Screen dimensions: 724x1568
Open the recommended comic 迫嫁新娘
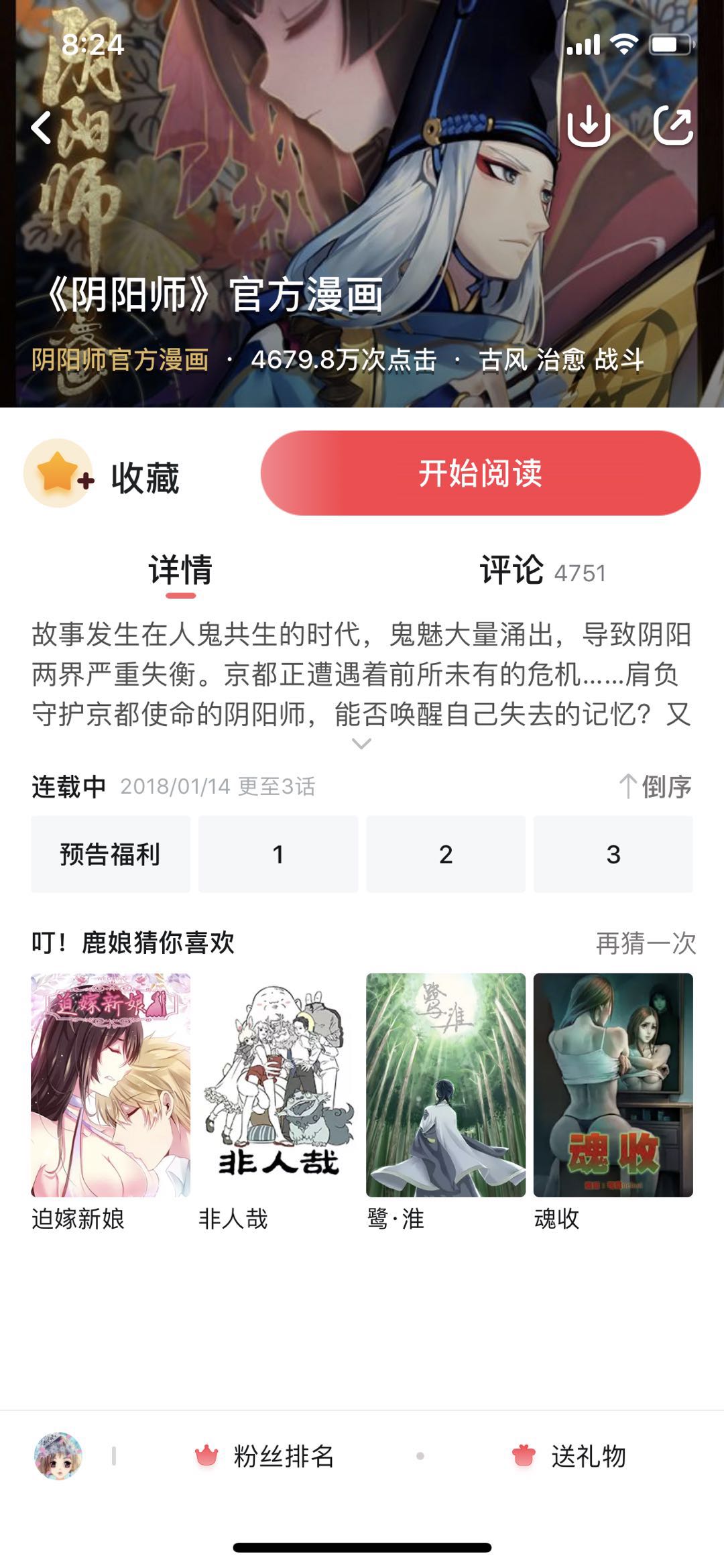tap(111, 1086)
